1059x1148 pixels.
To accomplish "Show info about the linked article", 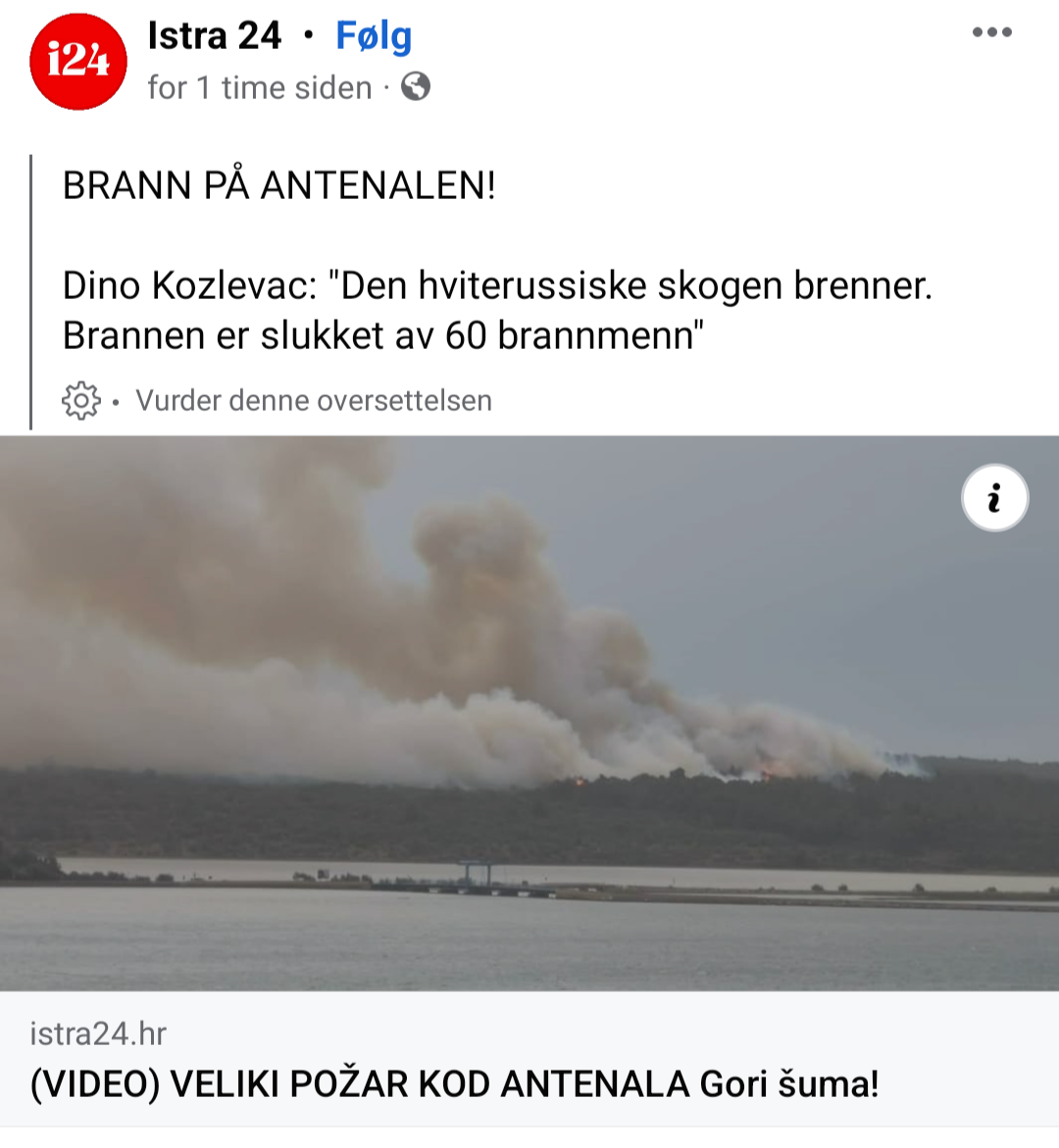I will click(x=994, y=498).
